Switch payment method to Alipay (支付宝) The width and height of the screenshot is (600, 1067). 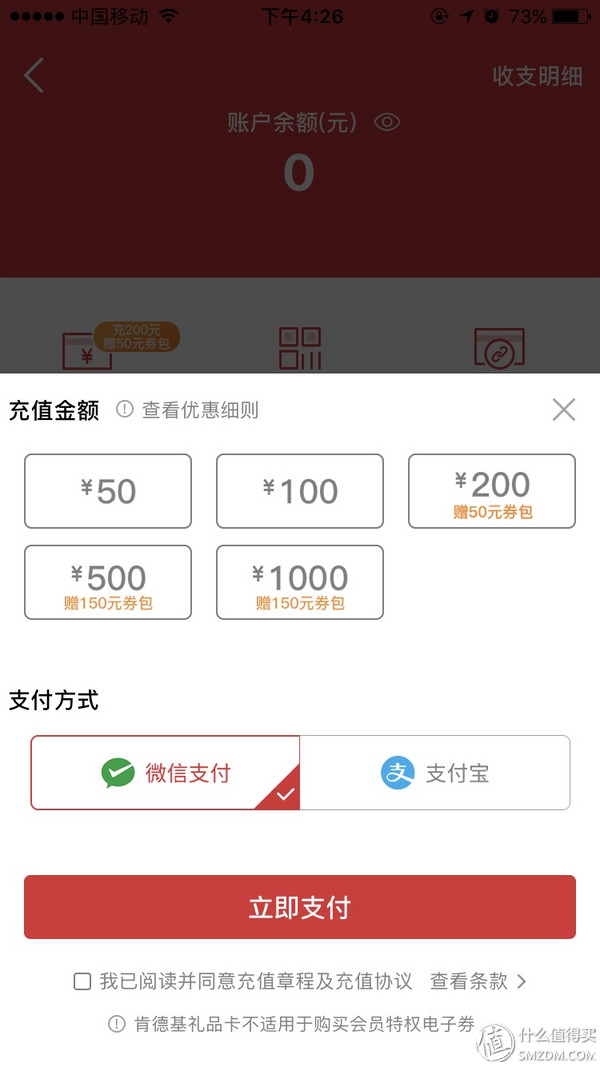click(435, 773)
